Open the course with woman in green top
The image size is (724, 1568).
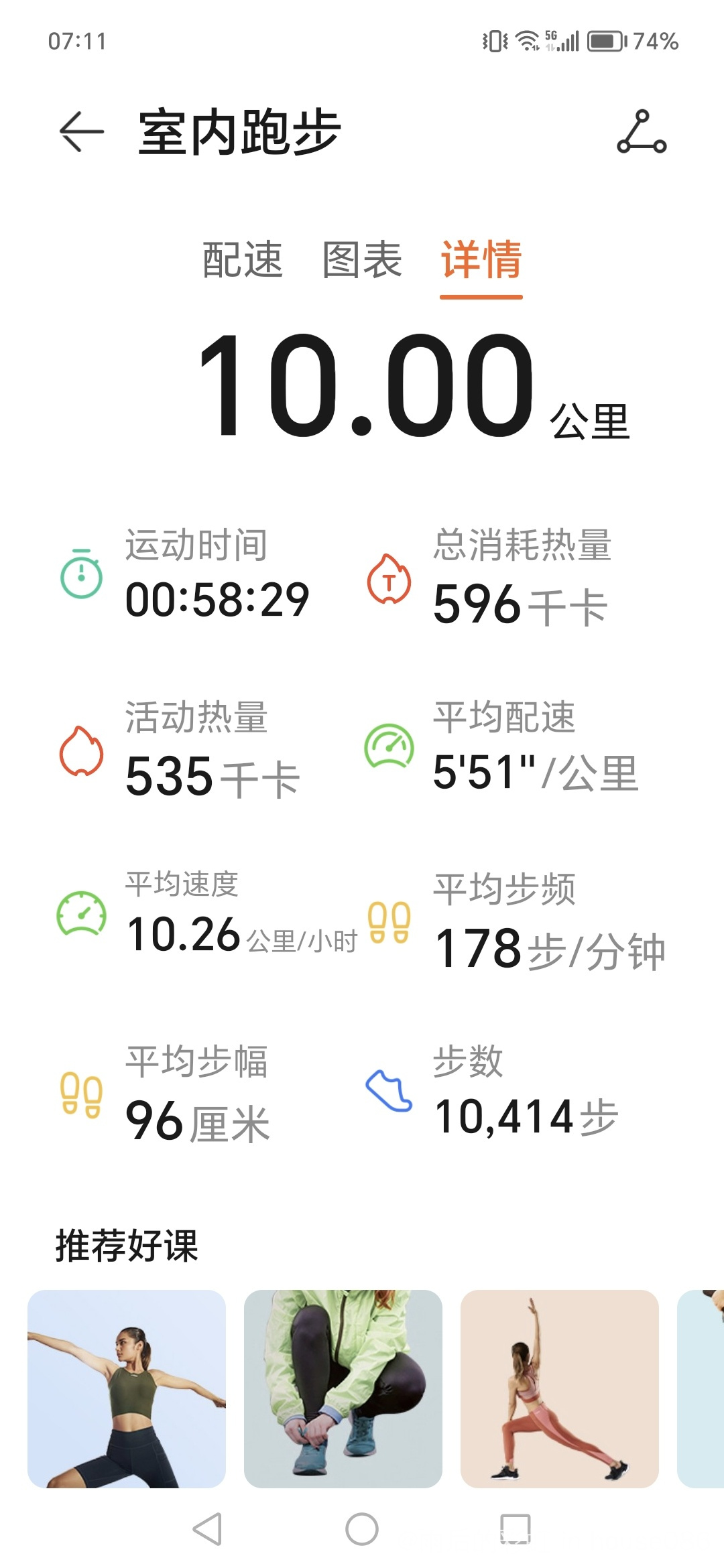[x=127, y=1388]
